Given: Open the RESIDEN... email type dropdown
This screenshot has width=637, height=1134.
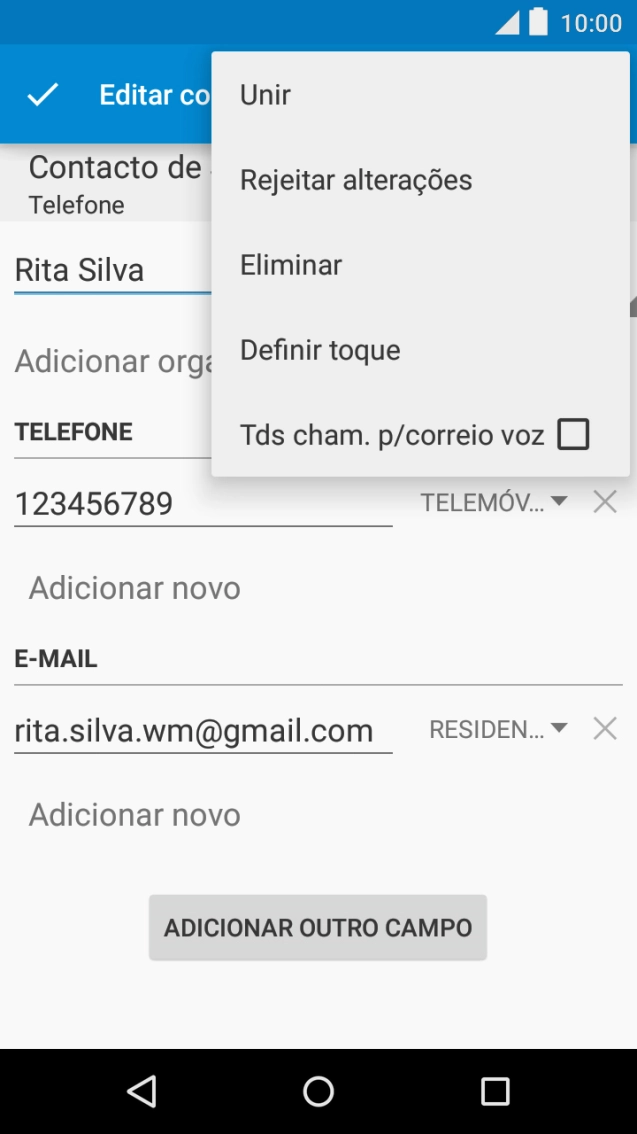Looking at the screenshot, I should point(498,730).
